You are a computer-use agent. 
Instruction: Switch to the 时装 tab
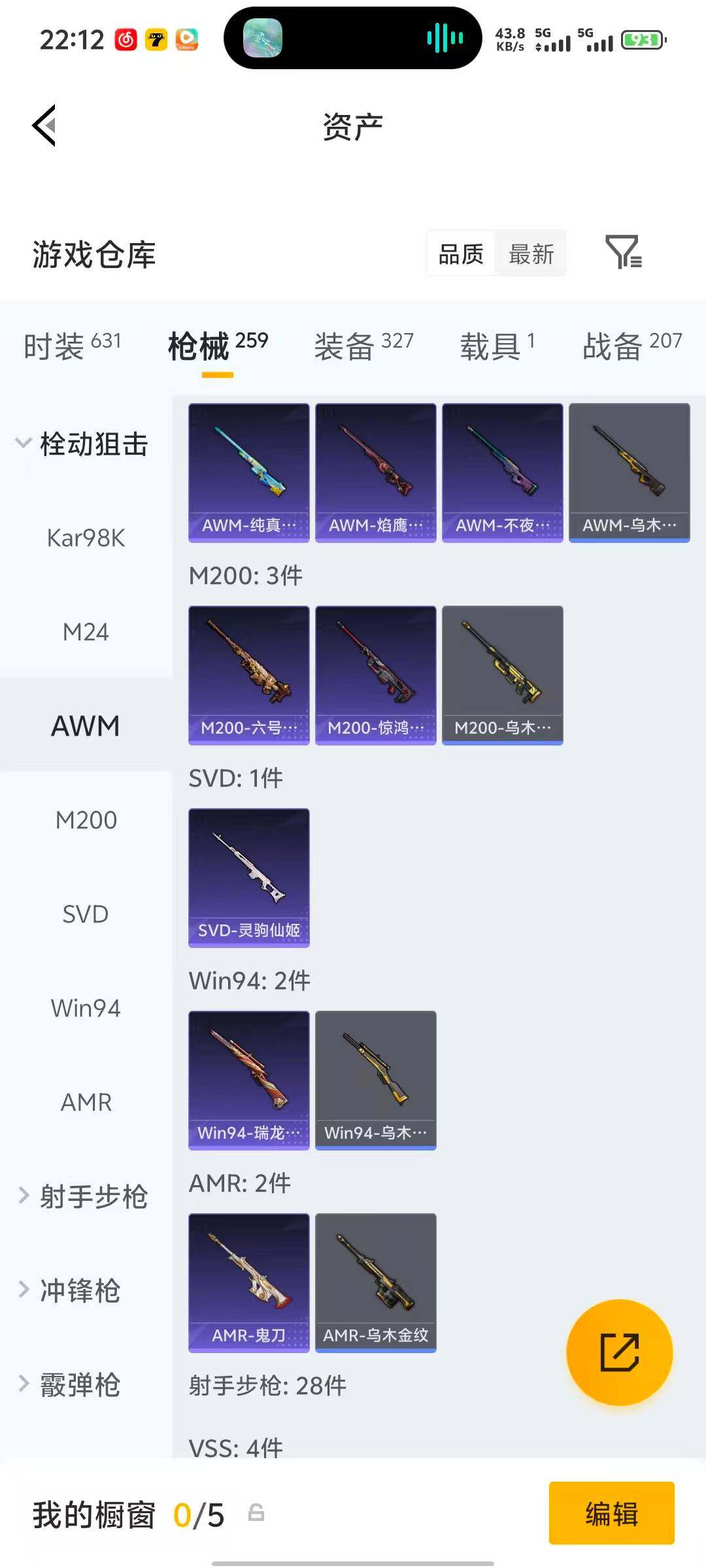point(72,345)
